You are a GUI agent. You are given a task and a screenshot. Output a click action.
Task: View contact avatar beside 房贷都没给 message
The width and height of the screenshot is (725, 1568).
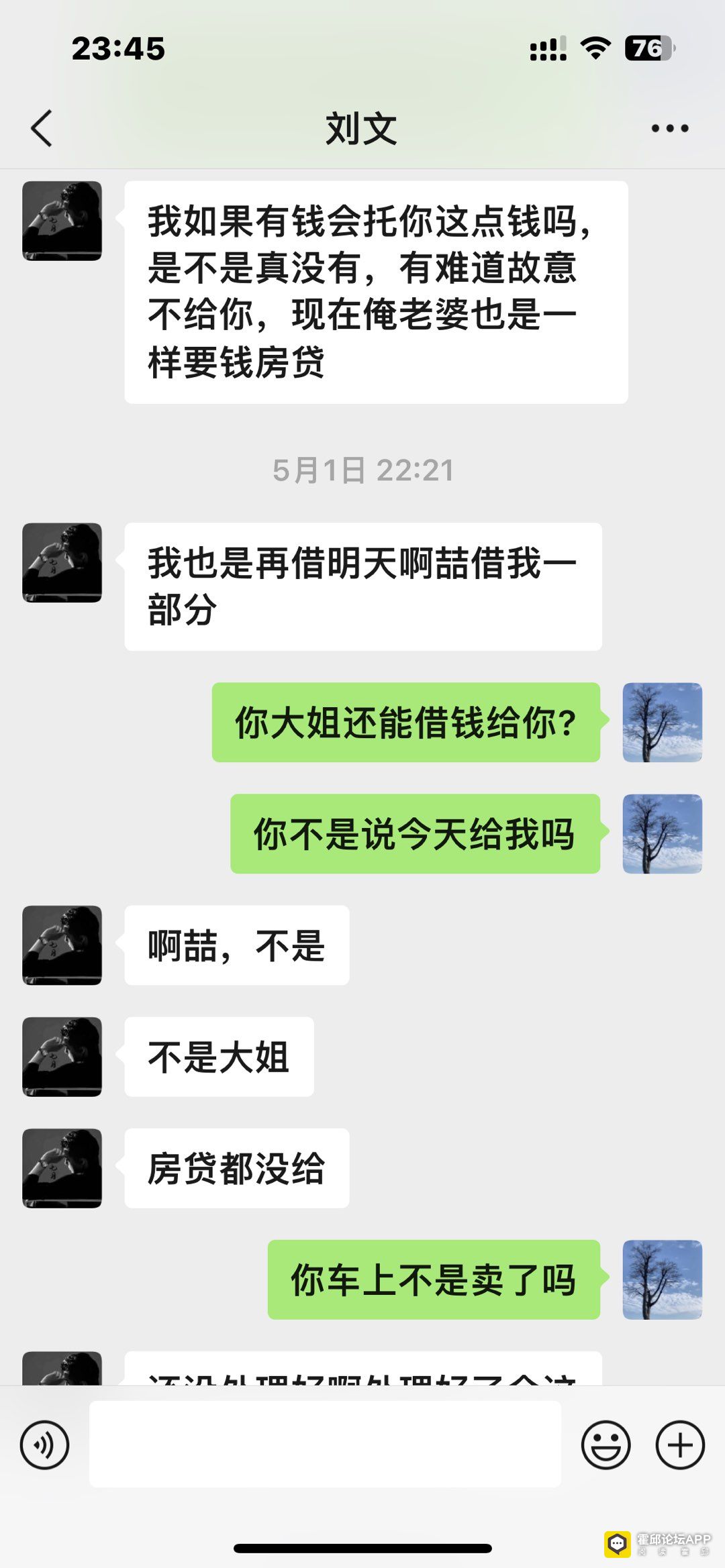click(x=62, y=1168)
